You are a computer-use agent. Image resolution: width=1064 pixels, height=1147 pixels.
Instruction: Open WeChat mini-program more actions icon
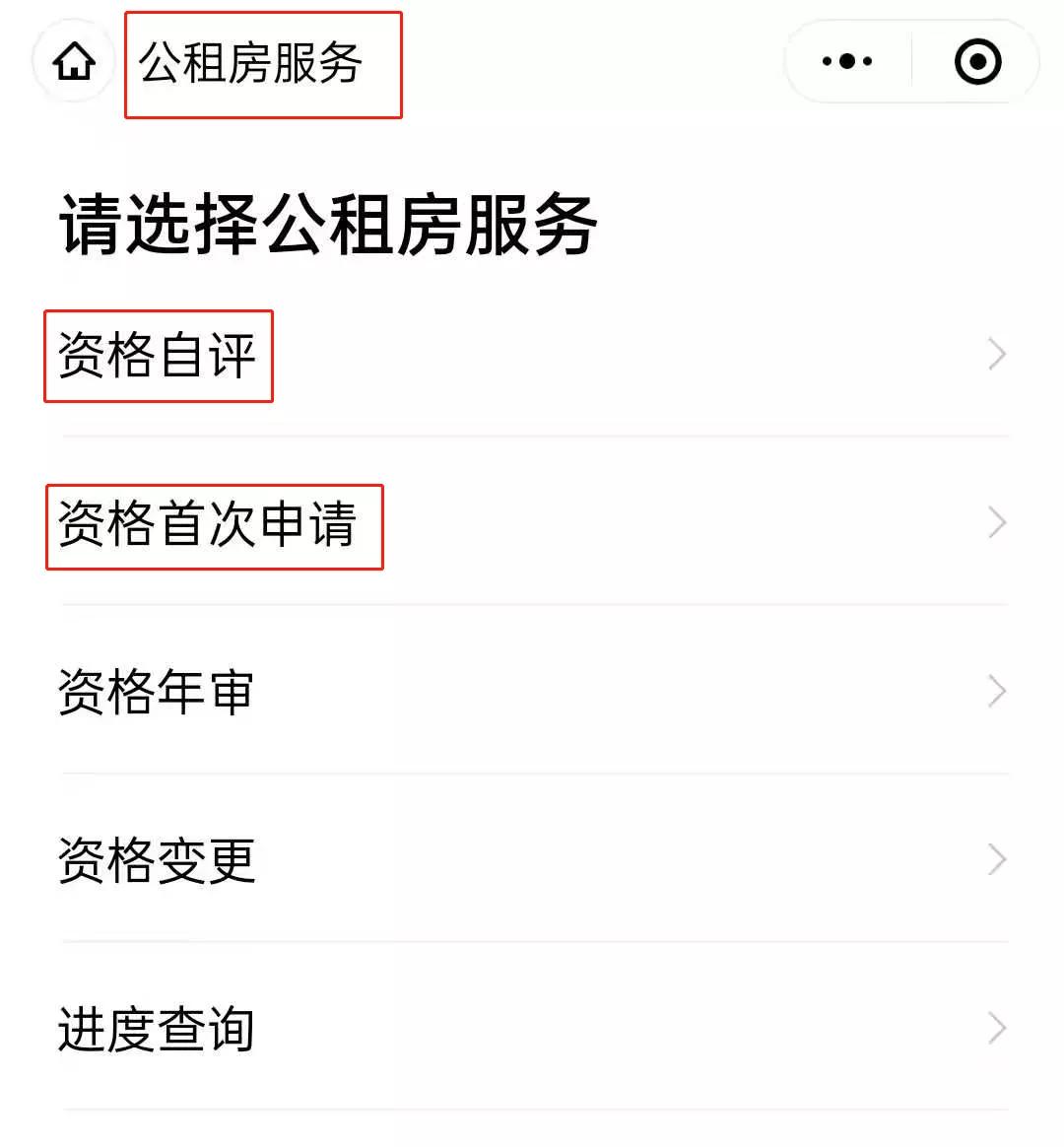coord(845,62)
